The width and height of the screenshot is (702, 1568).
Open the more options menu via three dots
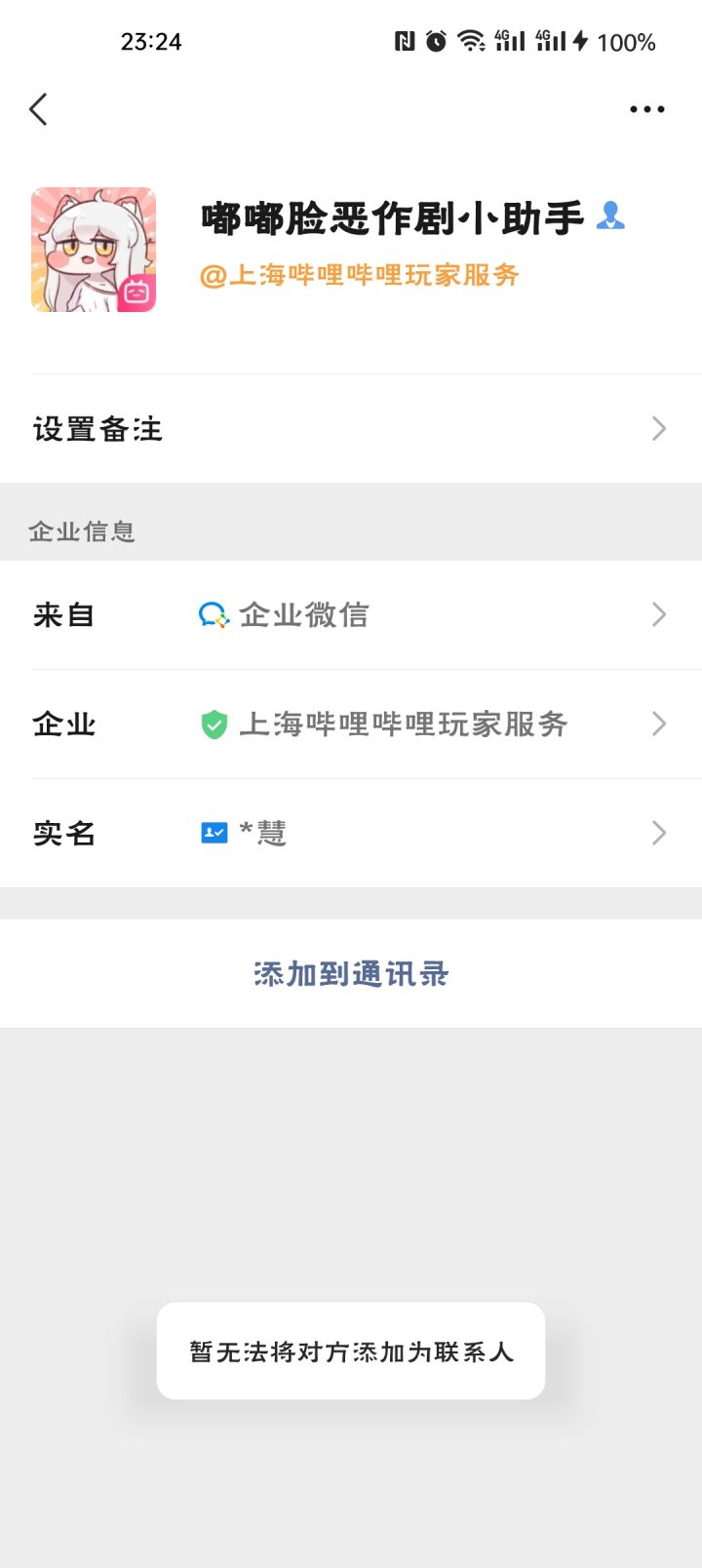click(647, 109)
